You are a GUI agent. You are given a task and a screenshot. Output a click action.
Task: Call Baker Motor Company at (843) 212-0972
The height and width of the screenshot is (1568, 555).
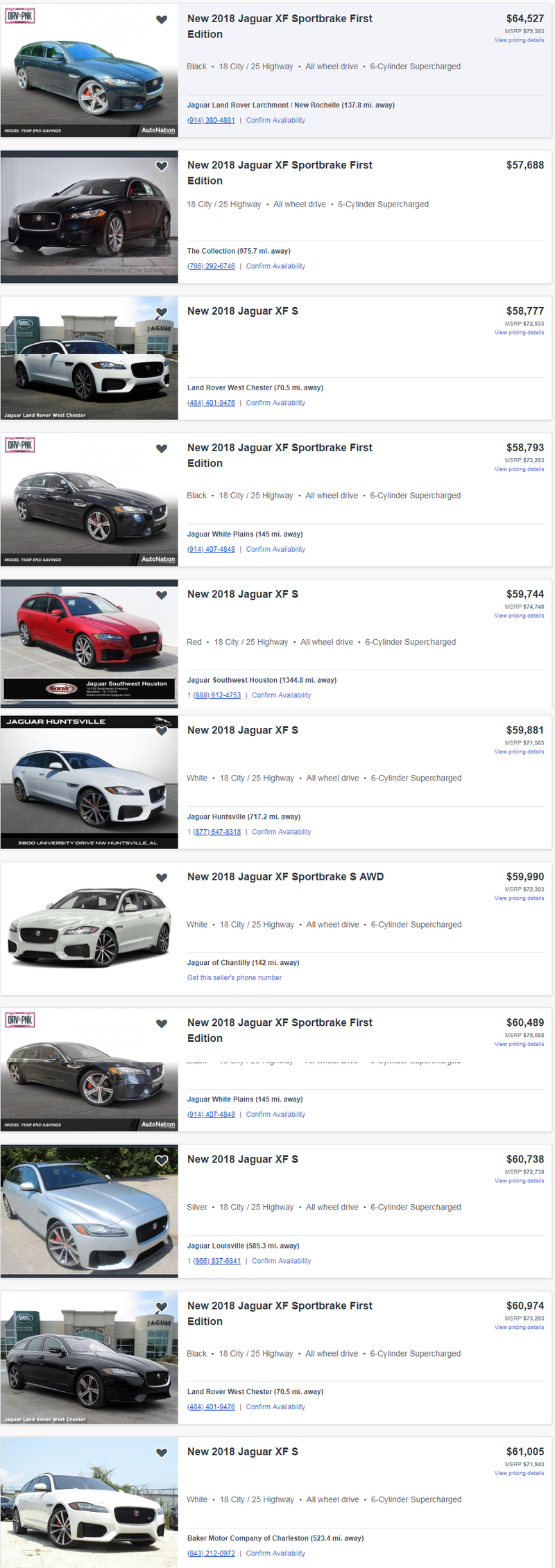[211, 1553]
